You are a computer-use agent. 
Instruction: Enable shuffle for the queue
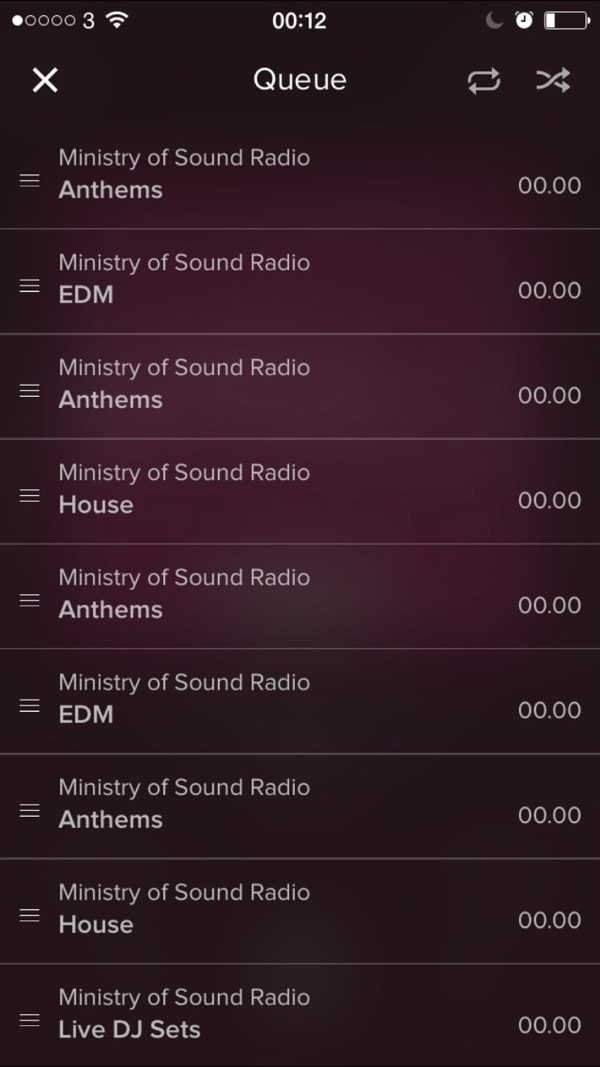[553, 81]
